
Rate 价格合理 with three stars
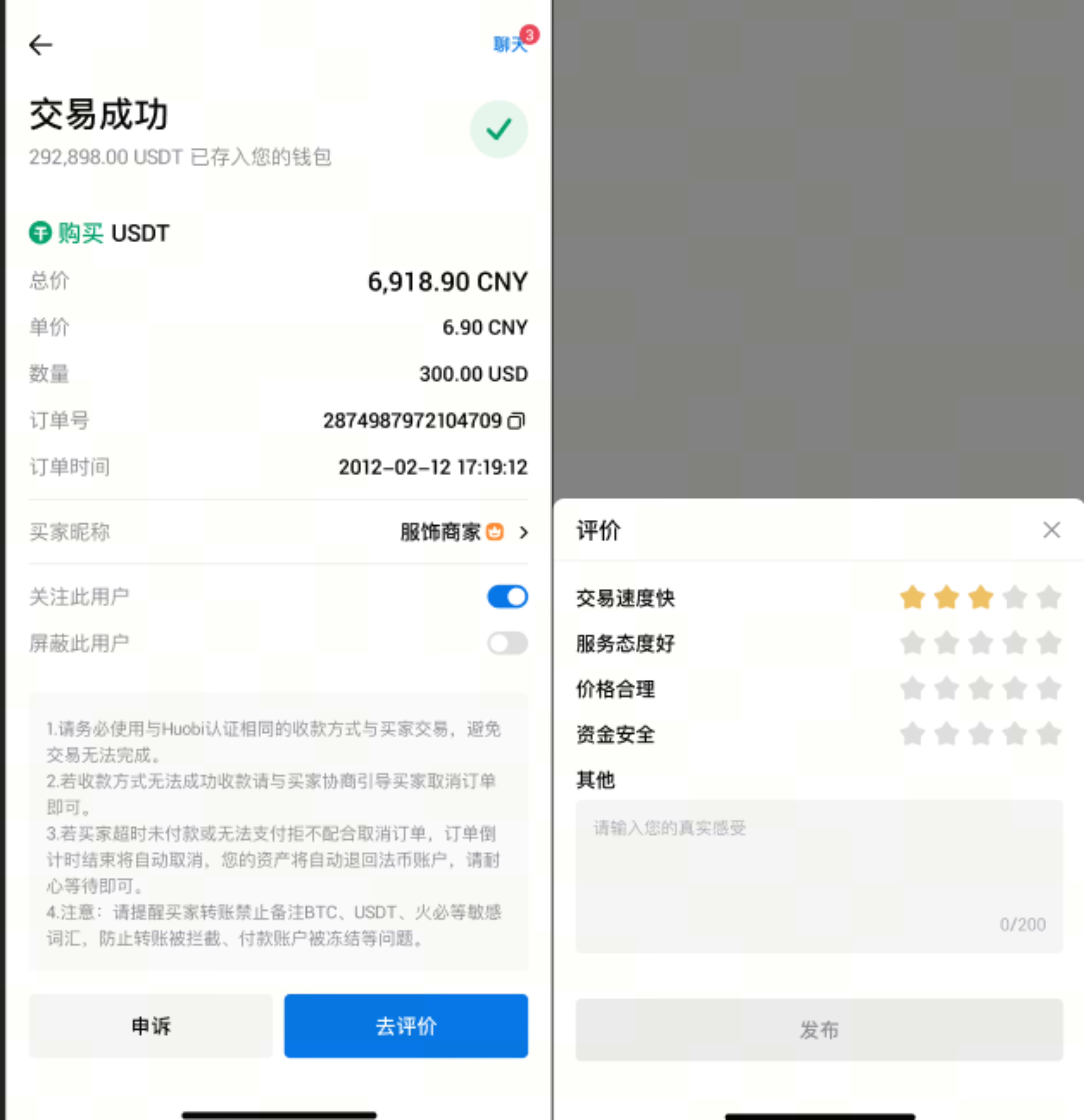(x=981, y=689)
